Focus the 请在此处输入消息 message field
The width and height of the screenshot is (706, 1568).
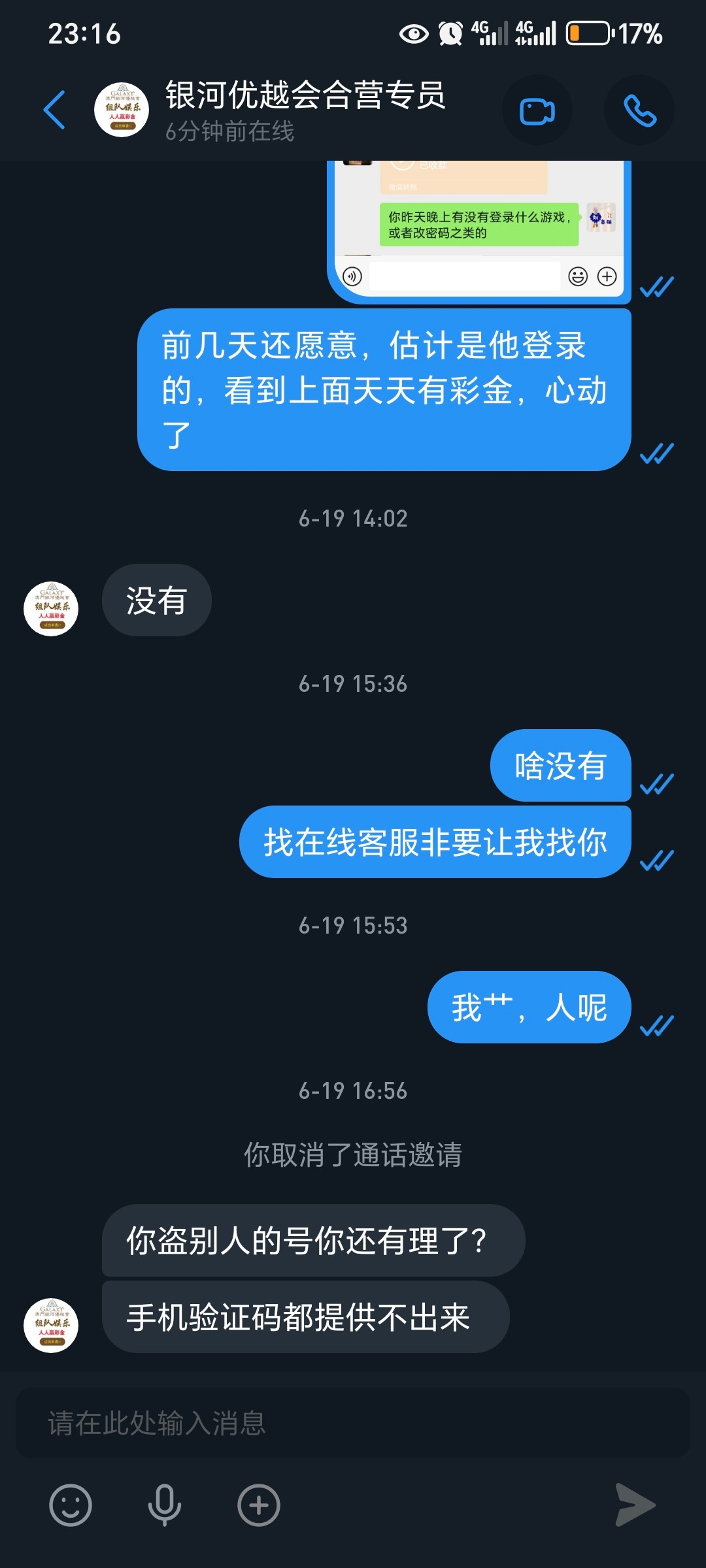pos(353,1423)
